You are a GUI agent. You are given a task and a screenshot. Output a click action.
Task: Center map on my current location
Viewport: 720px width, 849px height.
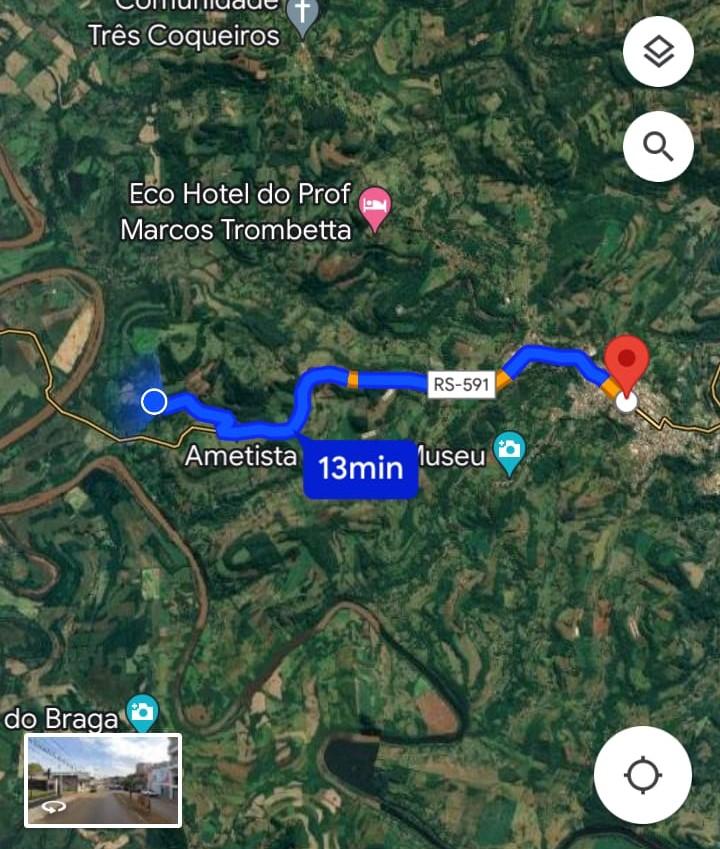click(642, 774)
